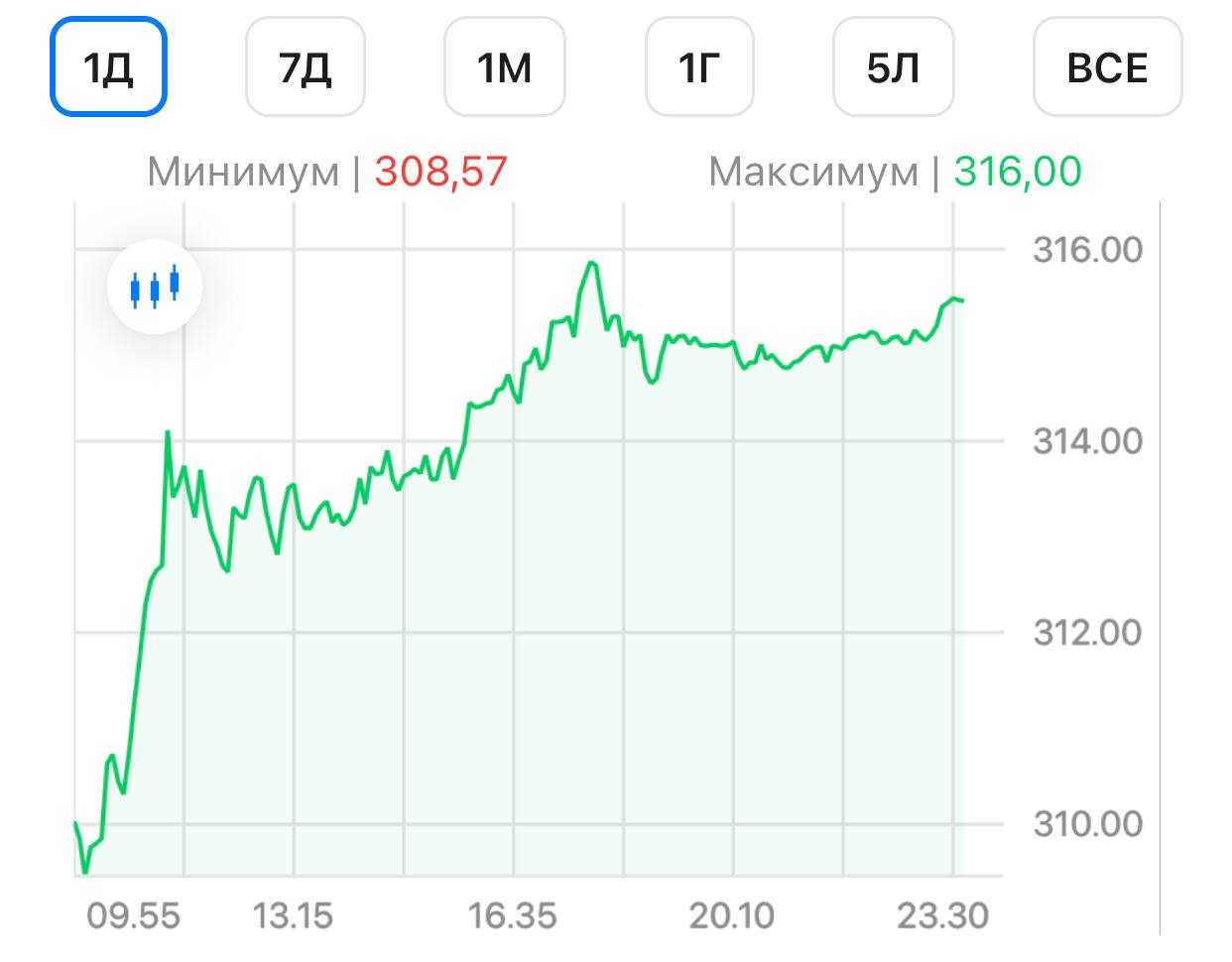Show the 1Г yearly chart
1232x962 pixels.
[699, 67]
